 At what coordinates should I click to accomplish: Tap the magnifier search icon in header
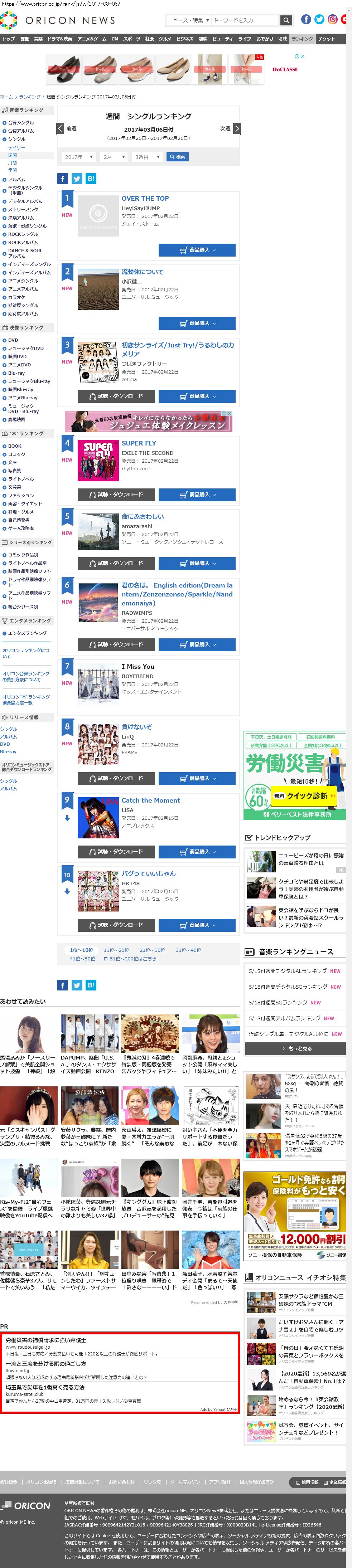click(286, 20)
